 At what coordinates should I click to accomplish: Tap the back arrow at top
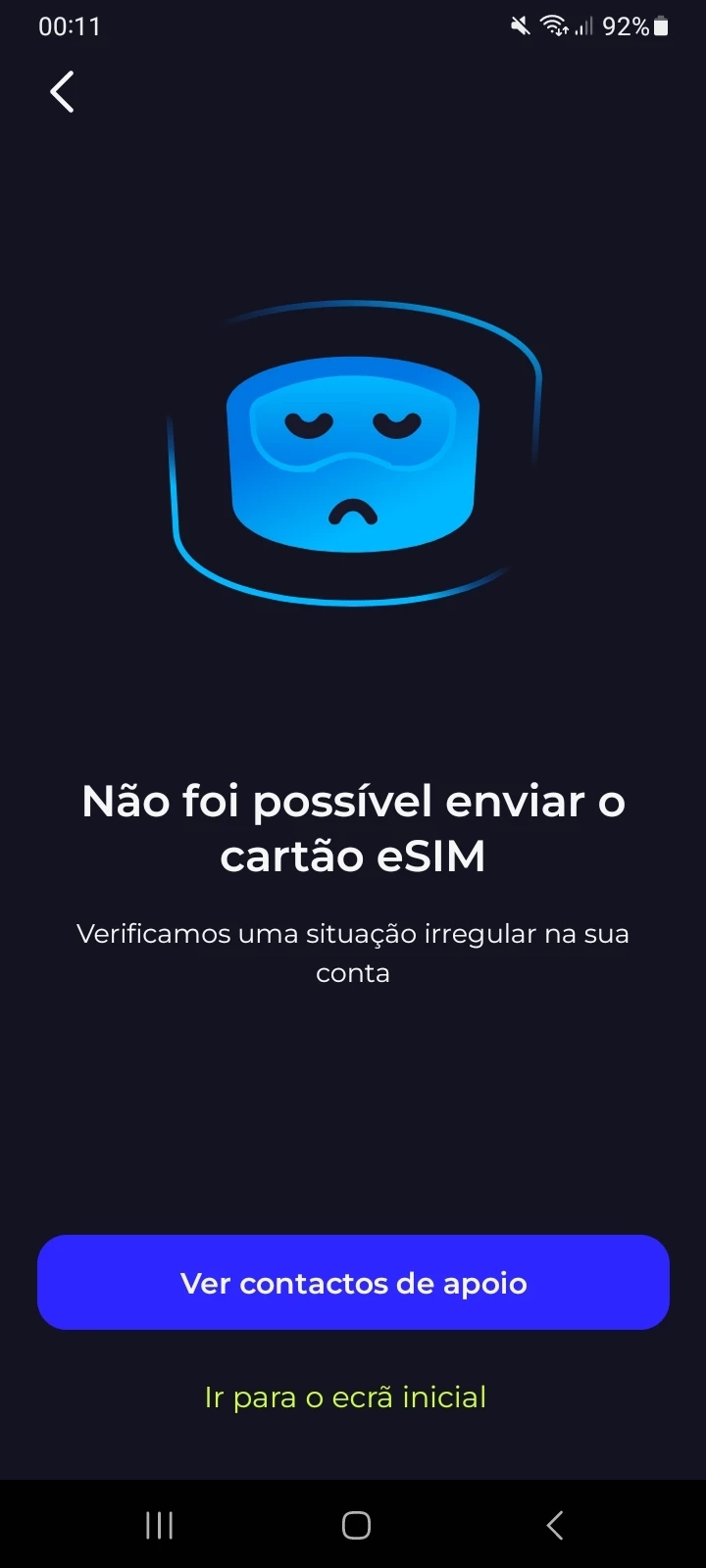[63, 92]
